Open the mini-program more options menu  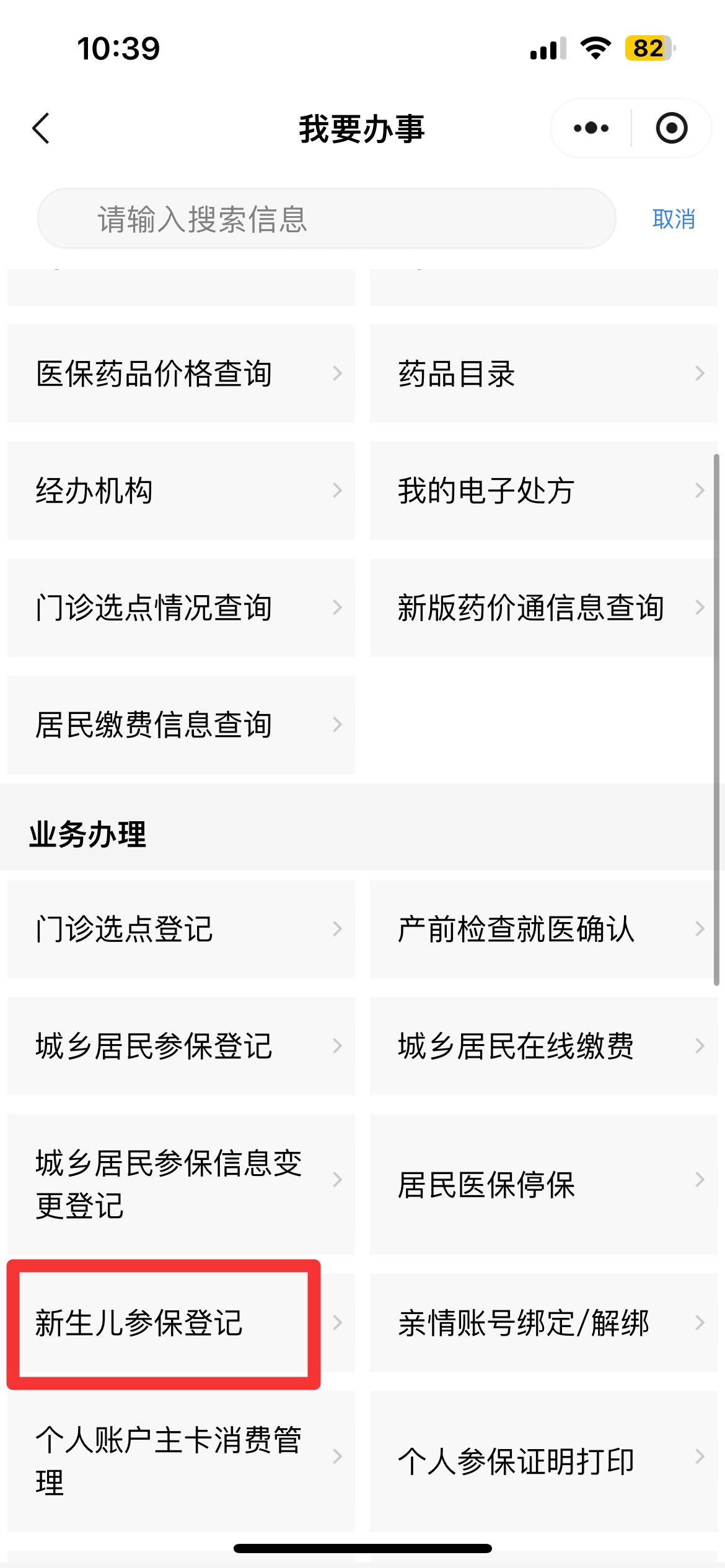[589, 128]
